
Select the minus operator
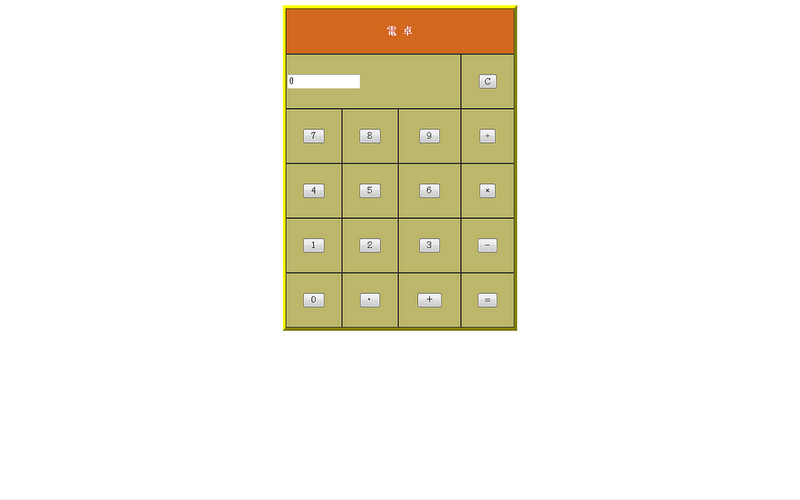coord(487,245)
